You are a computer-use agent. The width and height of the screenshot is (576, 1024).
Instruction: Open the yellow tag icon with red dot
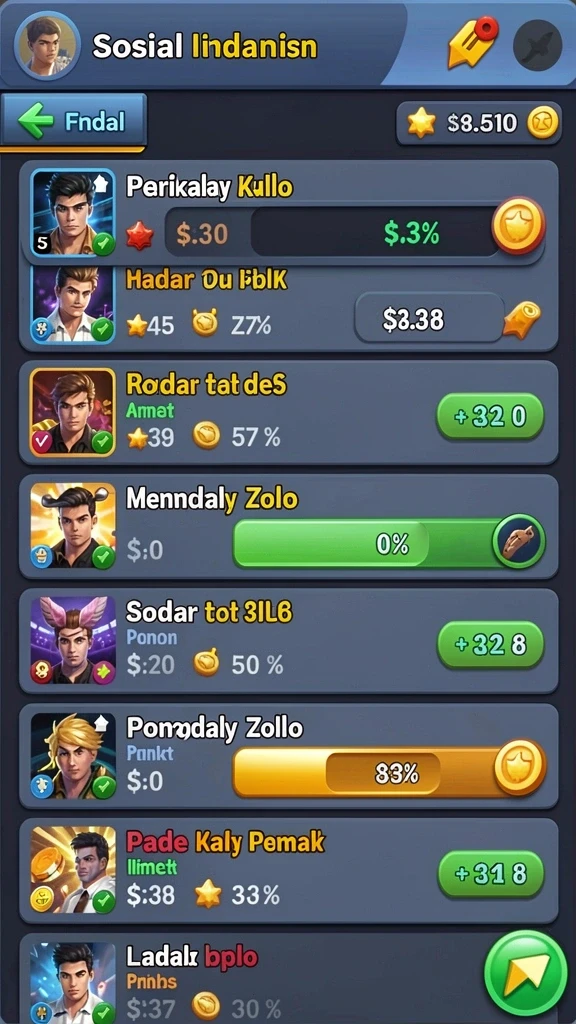click(x=472, y=42)
